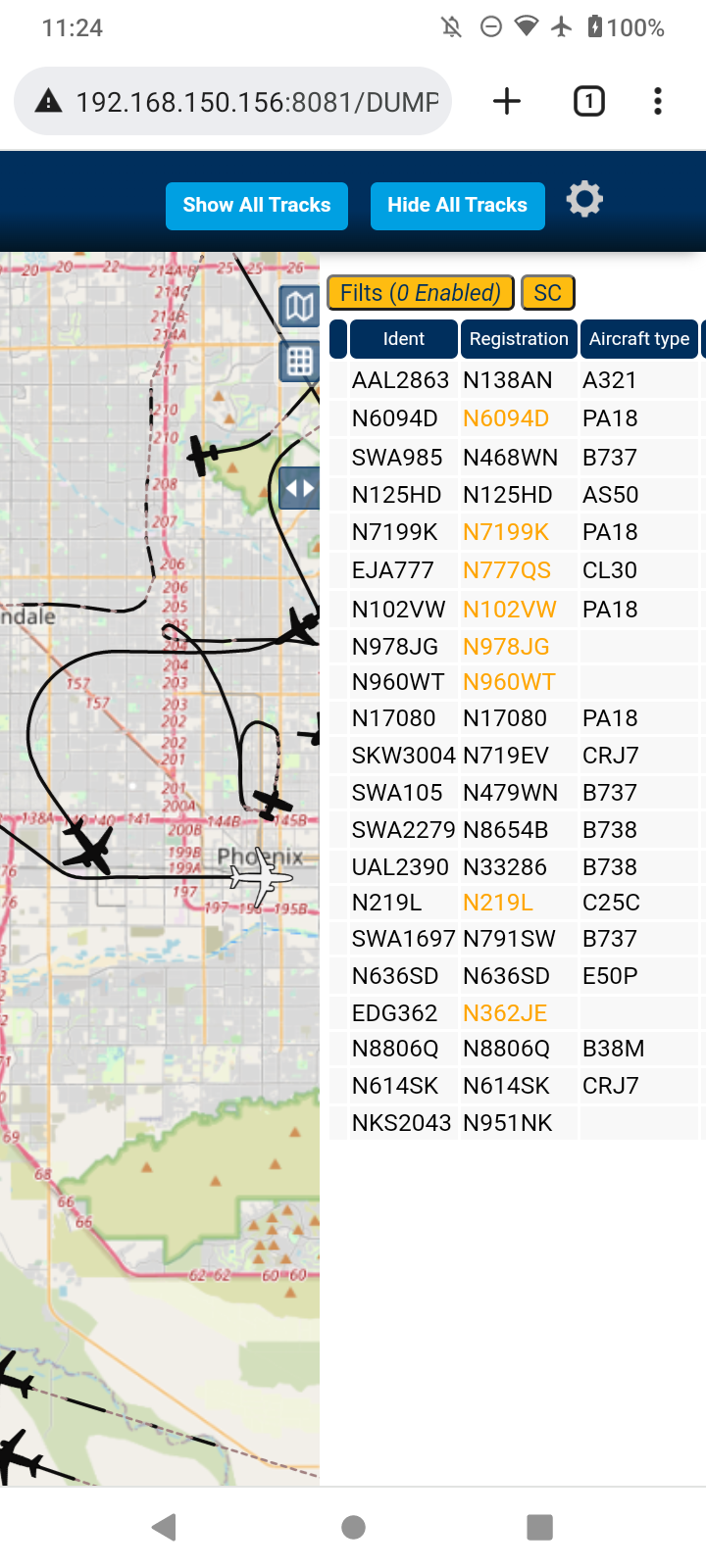Image resolution: width=706 pixels, height=1568 pixels.
Task: Open the Filts filter button
Action: pos(421,293)
